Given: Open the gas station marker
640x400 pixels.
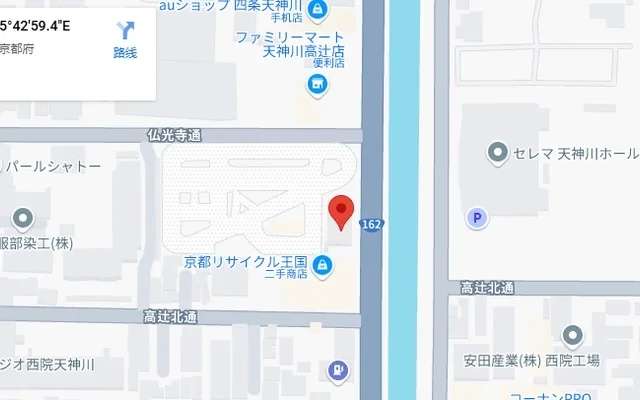Looking at the screenshot, I should coord(339,372).
